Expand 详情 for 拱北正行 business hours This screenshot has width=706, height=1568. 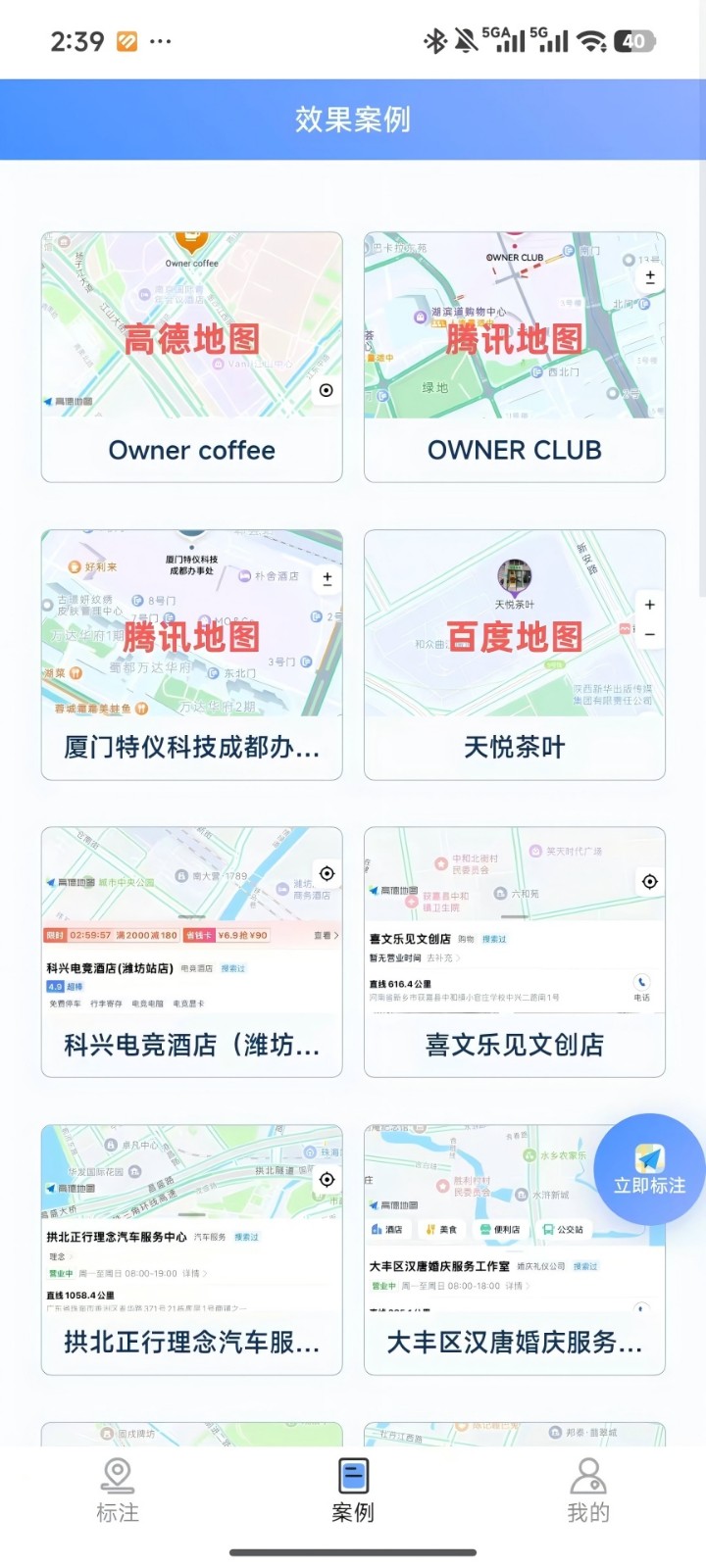pos(191,1273)
